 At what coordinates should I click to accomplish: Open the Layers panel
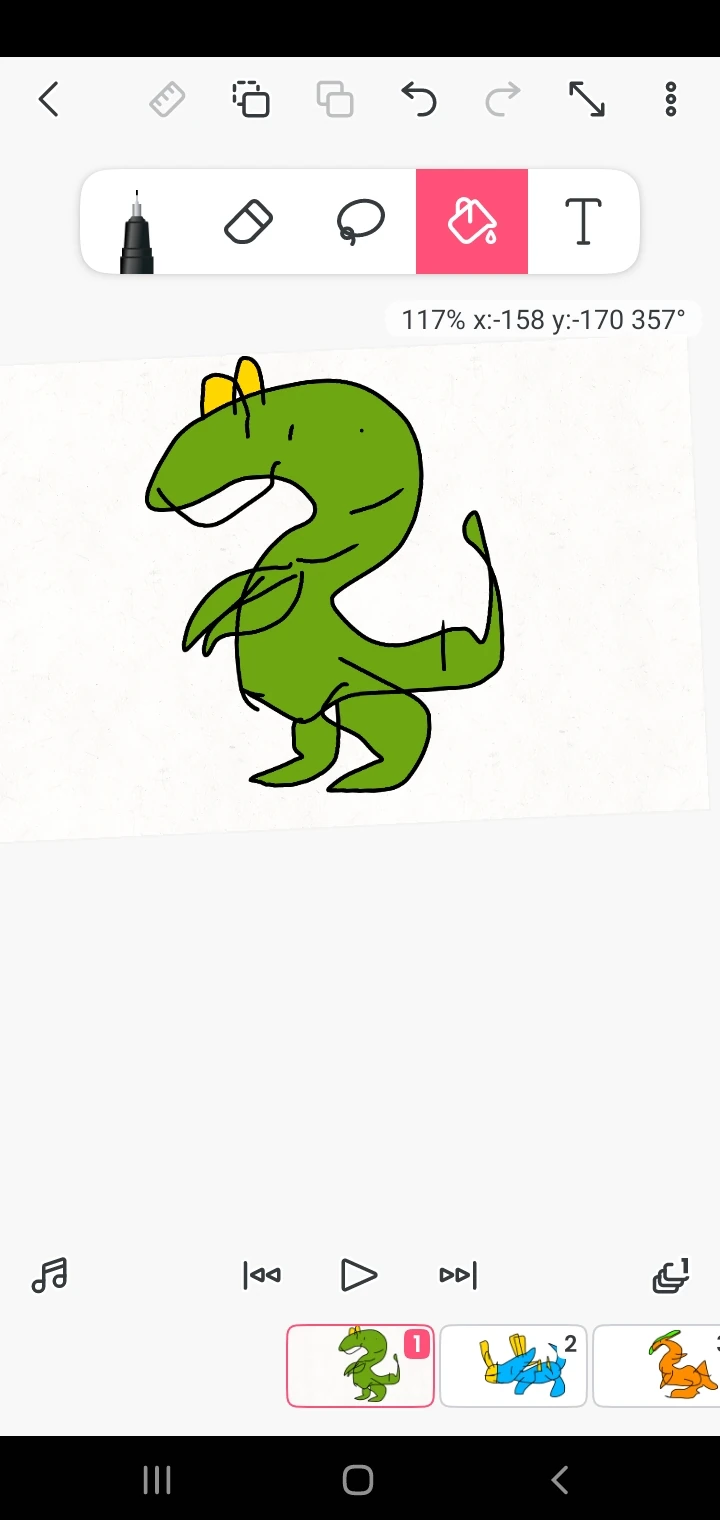pyautogui.click(x=671, y=1275)
